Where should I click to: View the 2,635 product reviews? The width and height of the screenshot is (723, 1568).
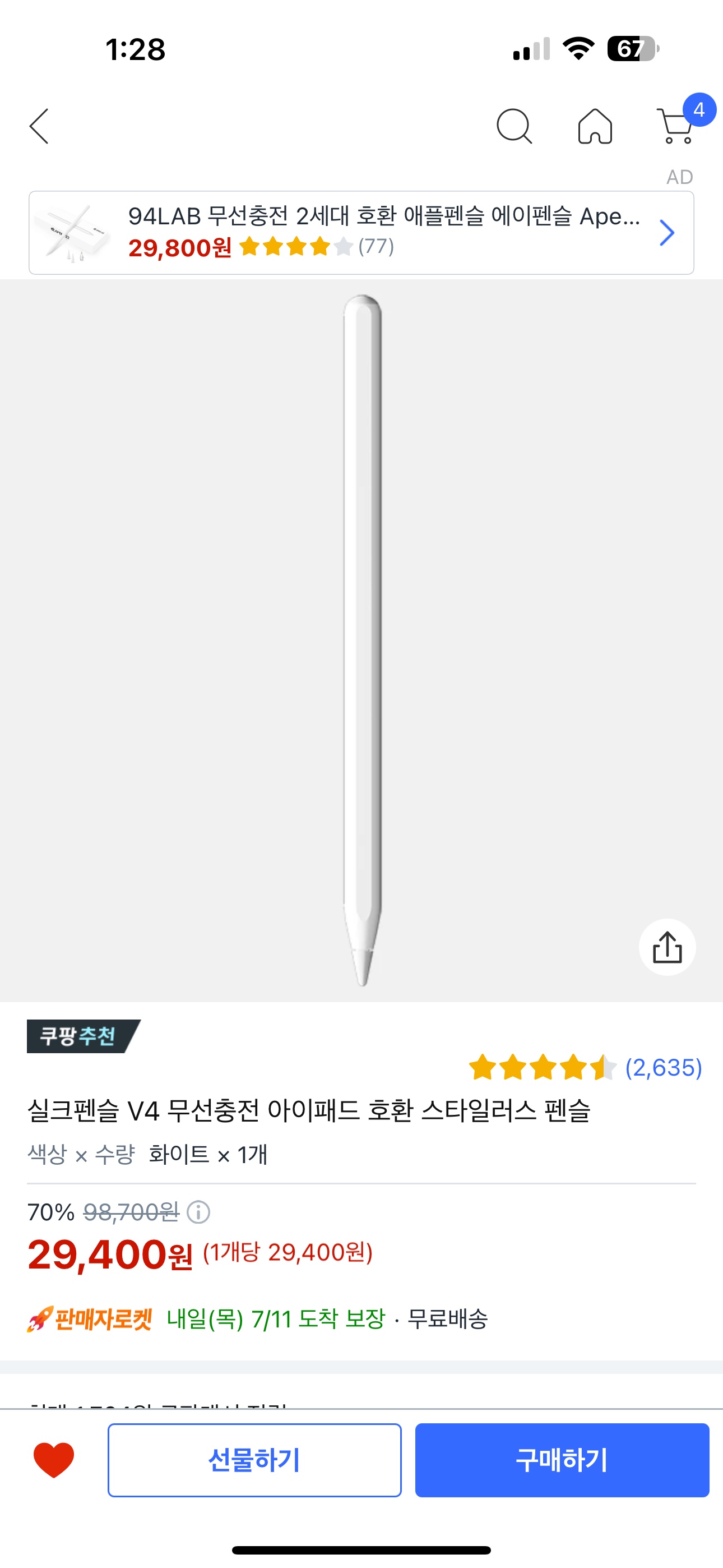pos(662,1068)
